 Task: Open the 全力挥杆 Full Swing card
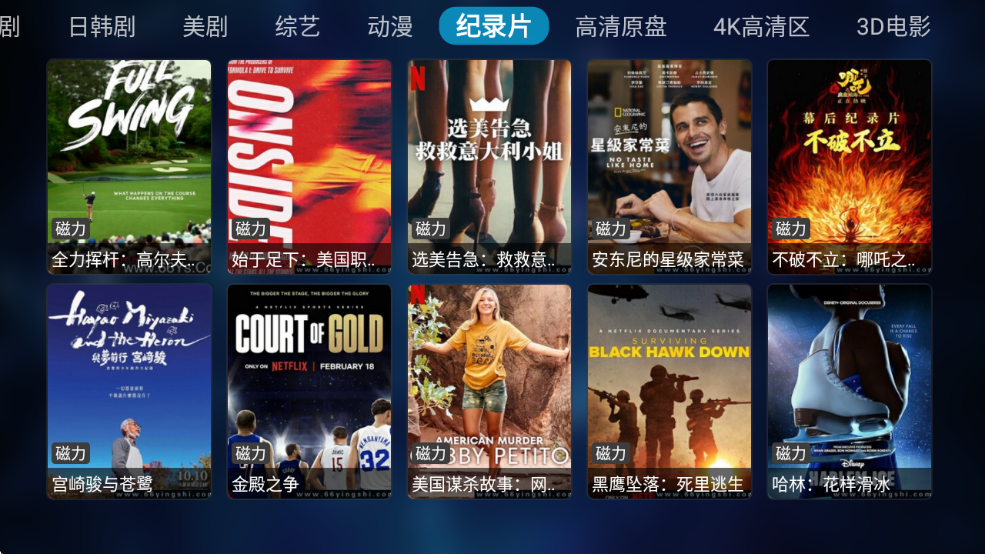129,166
